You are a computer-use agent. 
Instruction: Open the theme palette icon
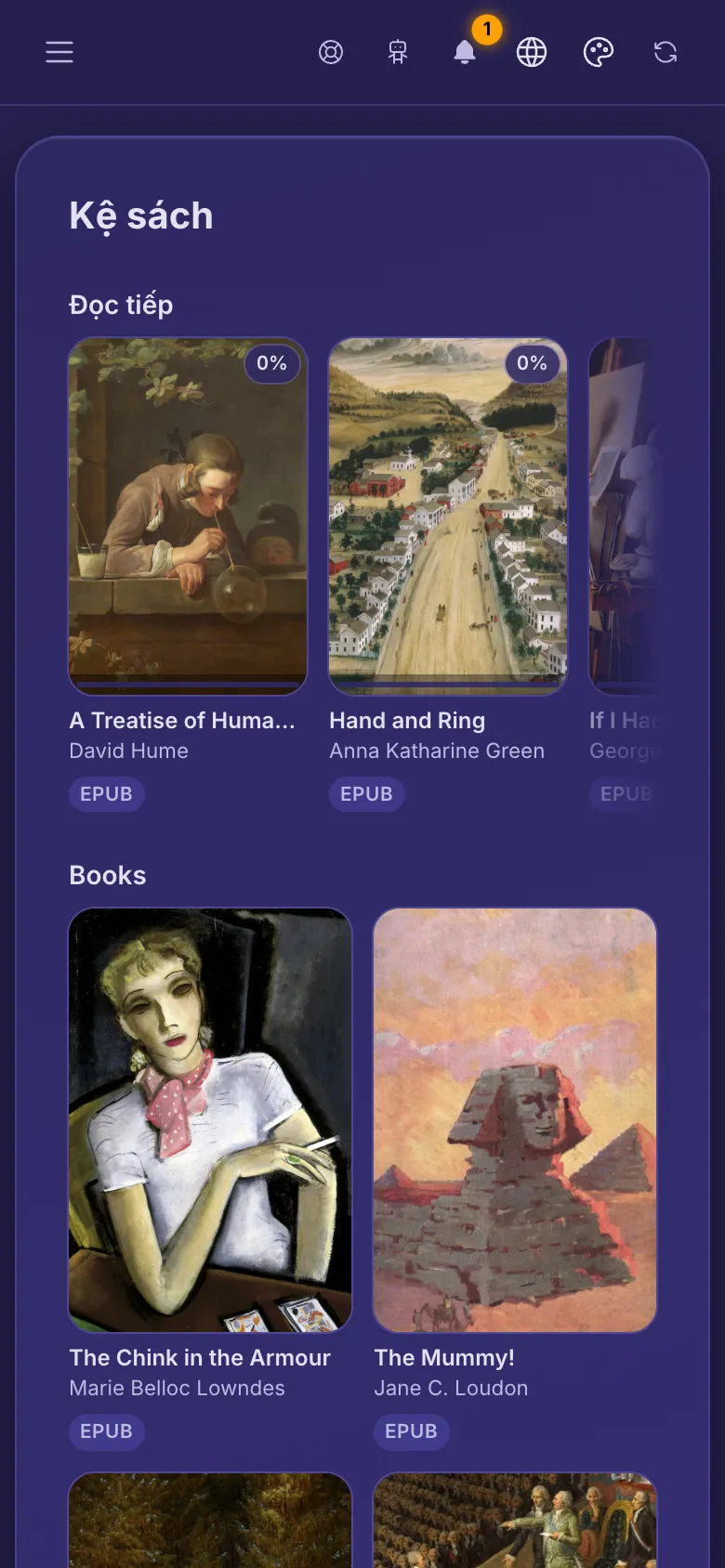point(599,52)
